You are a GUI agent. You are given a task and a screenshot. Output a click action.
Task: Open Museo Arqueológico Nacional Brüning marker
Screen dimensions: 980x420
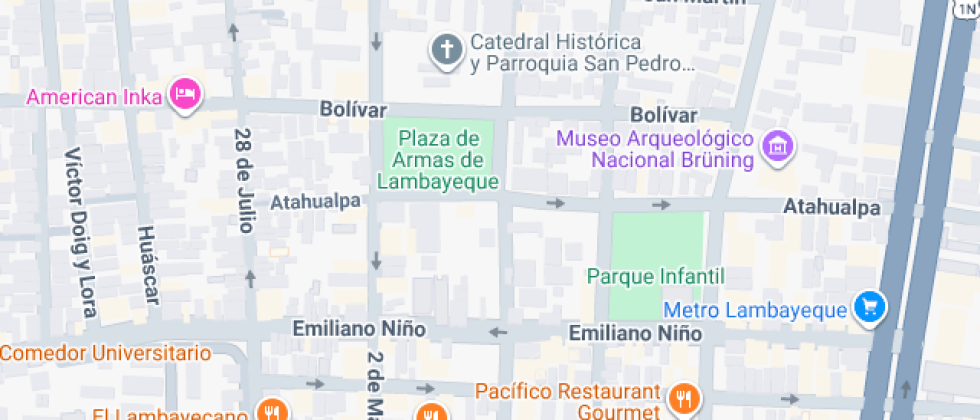point(776,147)
